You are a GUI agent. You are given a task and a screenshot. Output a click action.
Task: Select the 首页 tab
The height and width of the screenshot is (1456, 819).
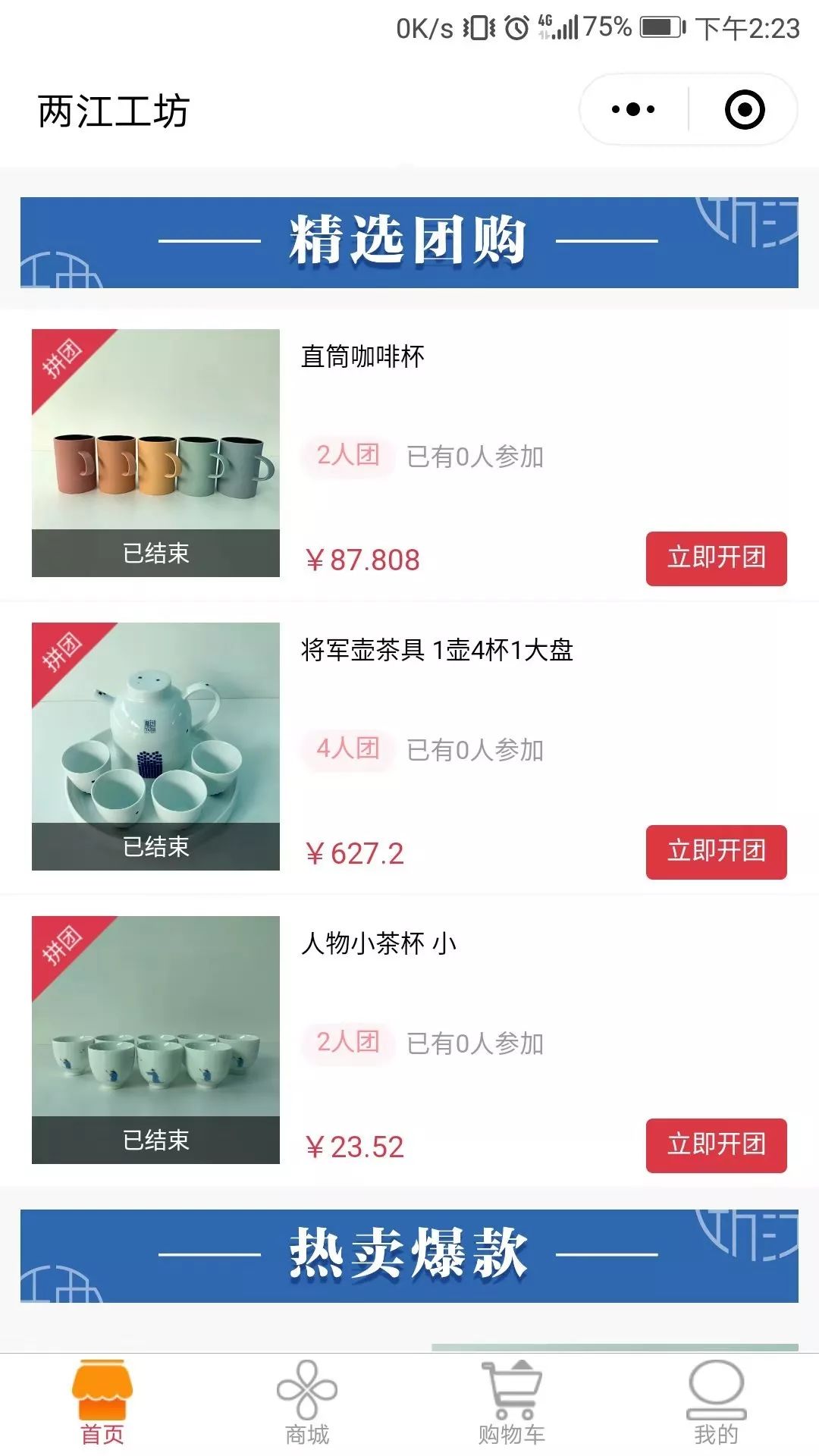102,1403
